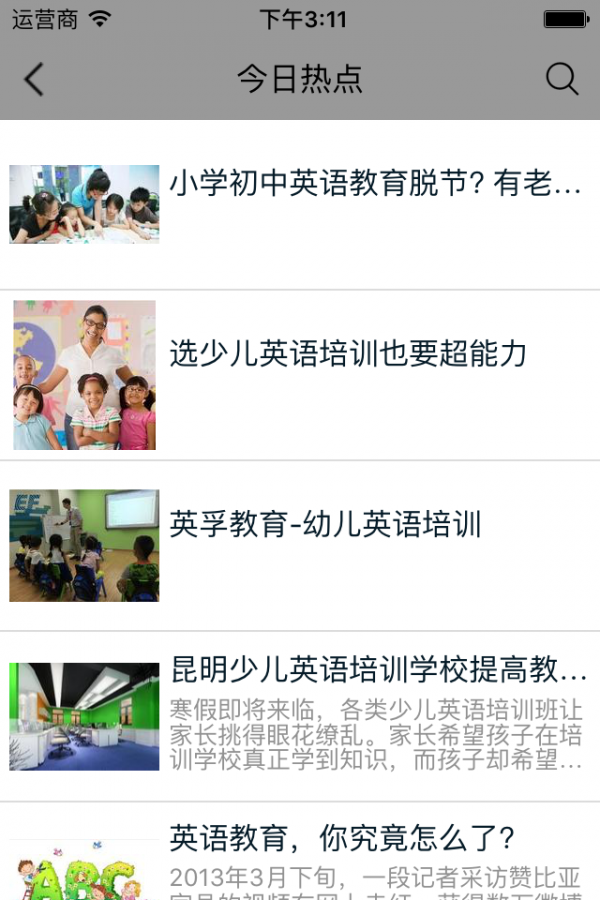
Task: Go back using the arrow icon
Action: tap(34, 80)
